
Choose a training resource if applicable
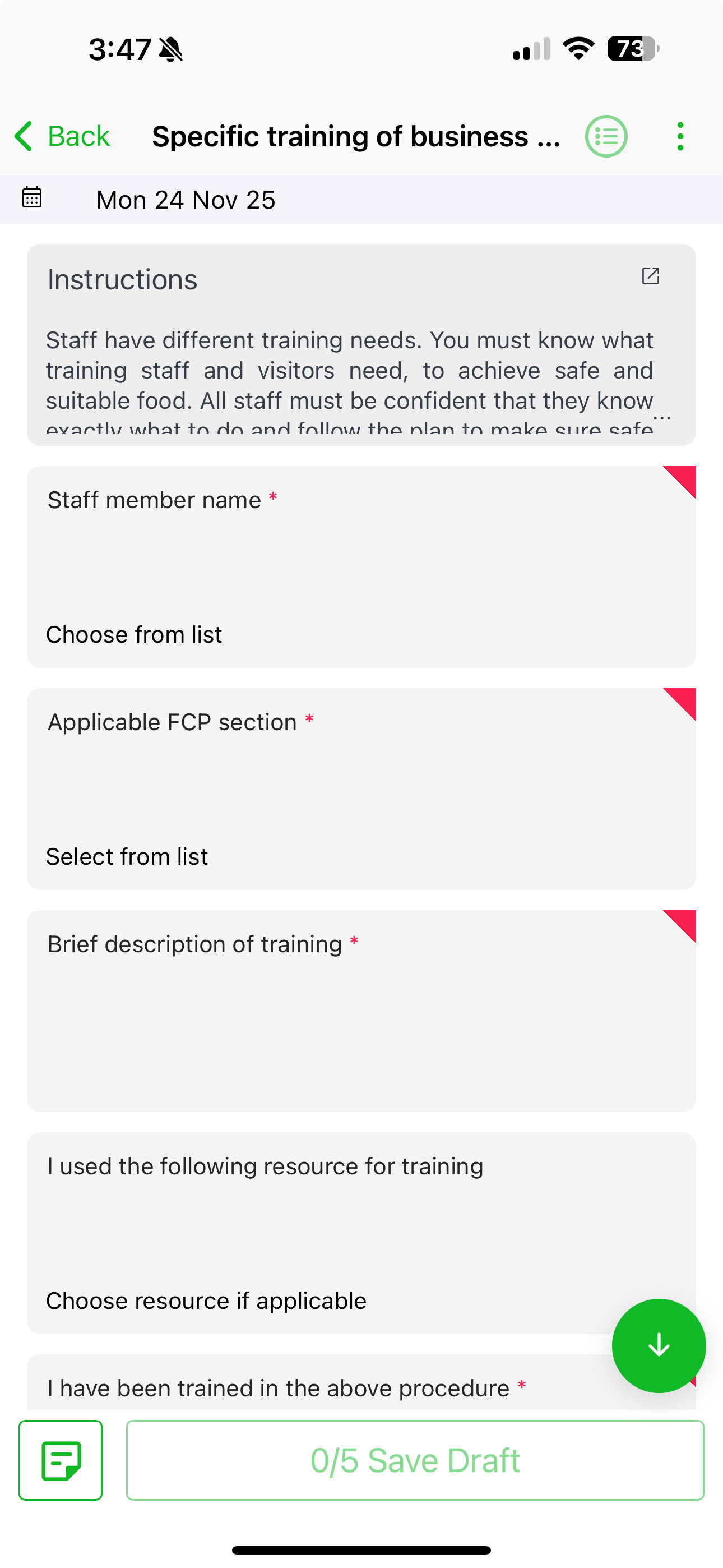(x=206, y=1301)
